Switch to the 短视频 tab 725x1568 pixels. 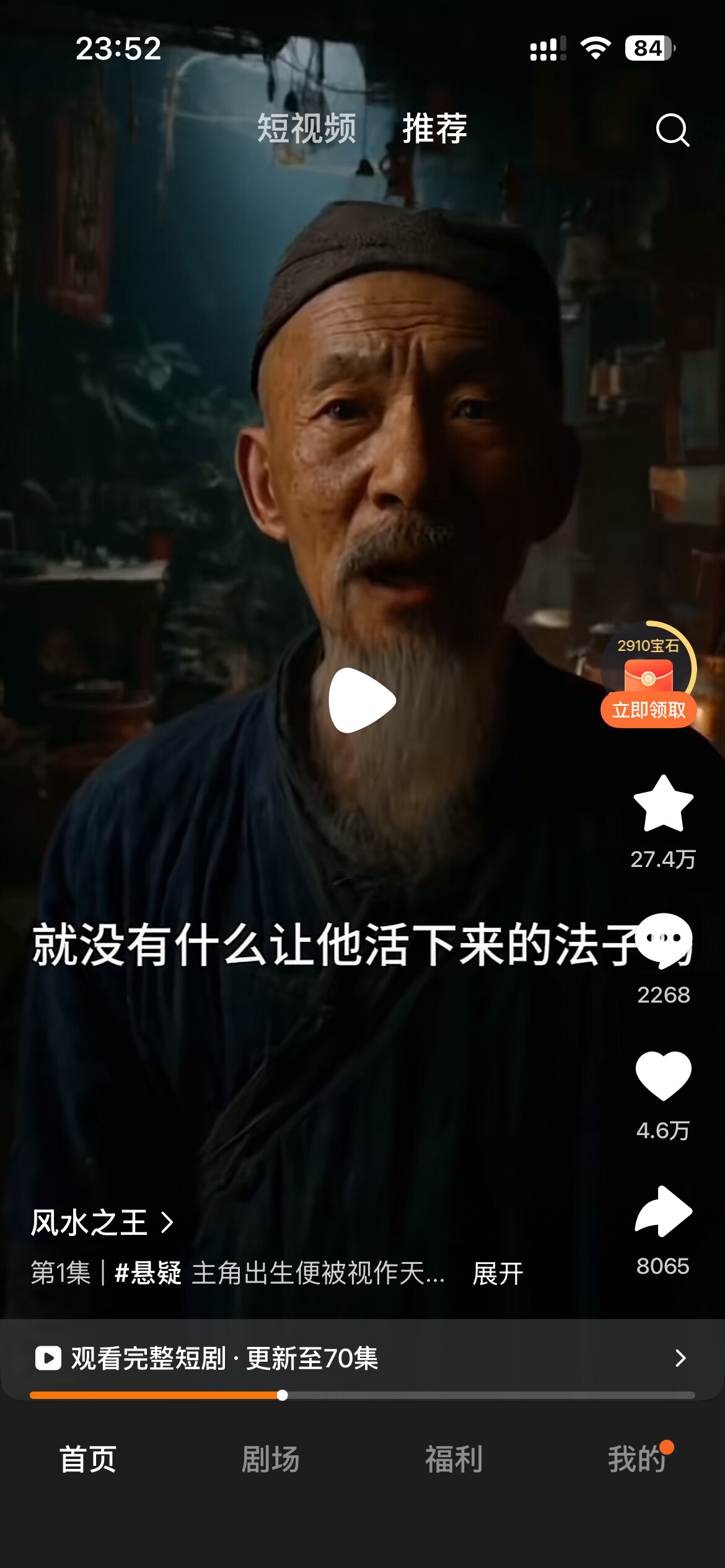pos(307,129)
